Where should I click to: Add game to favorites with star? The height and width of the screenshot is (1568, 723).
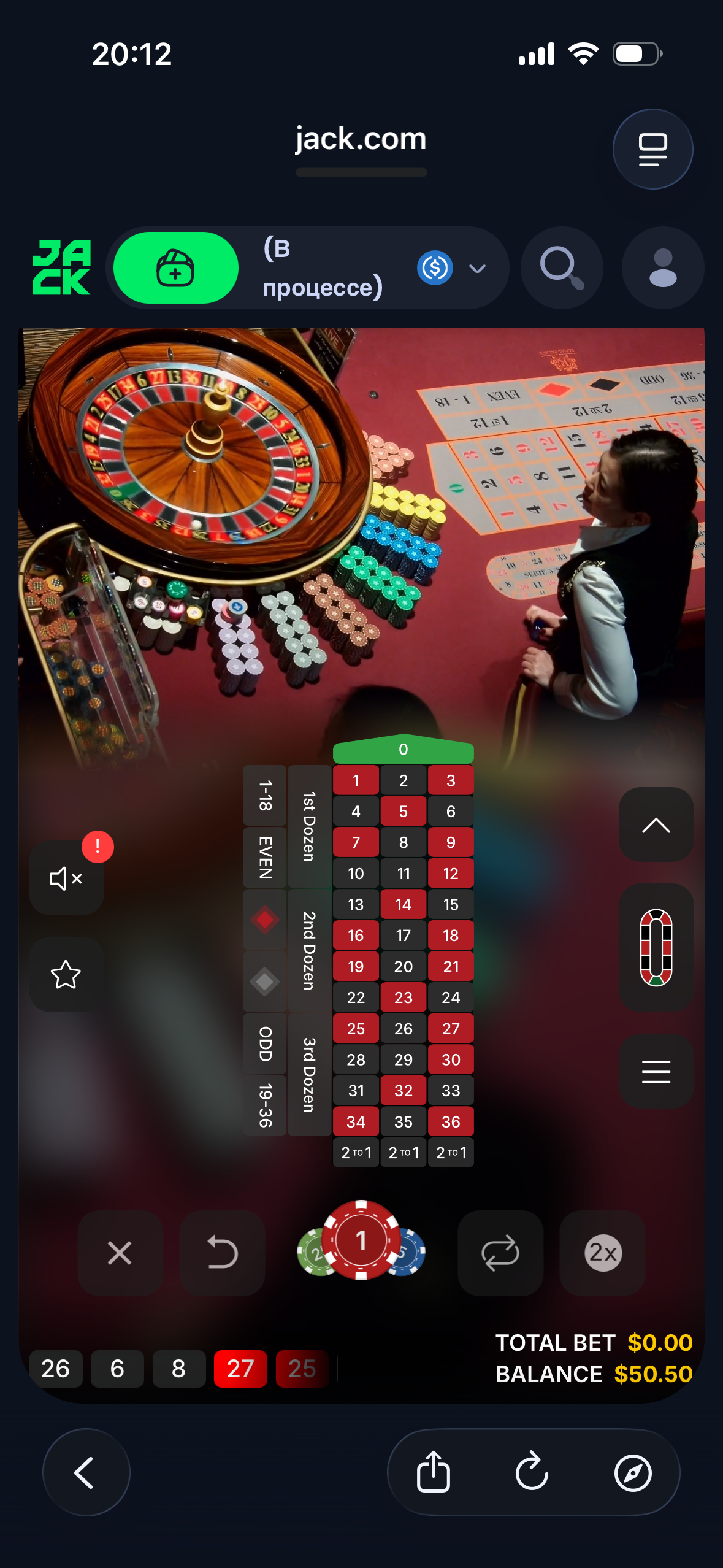click(66, 974)
